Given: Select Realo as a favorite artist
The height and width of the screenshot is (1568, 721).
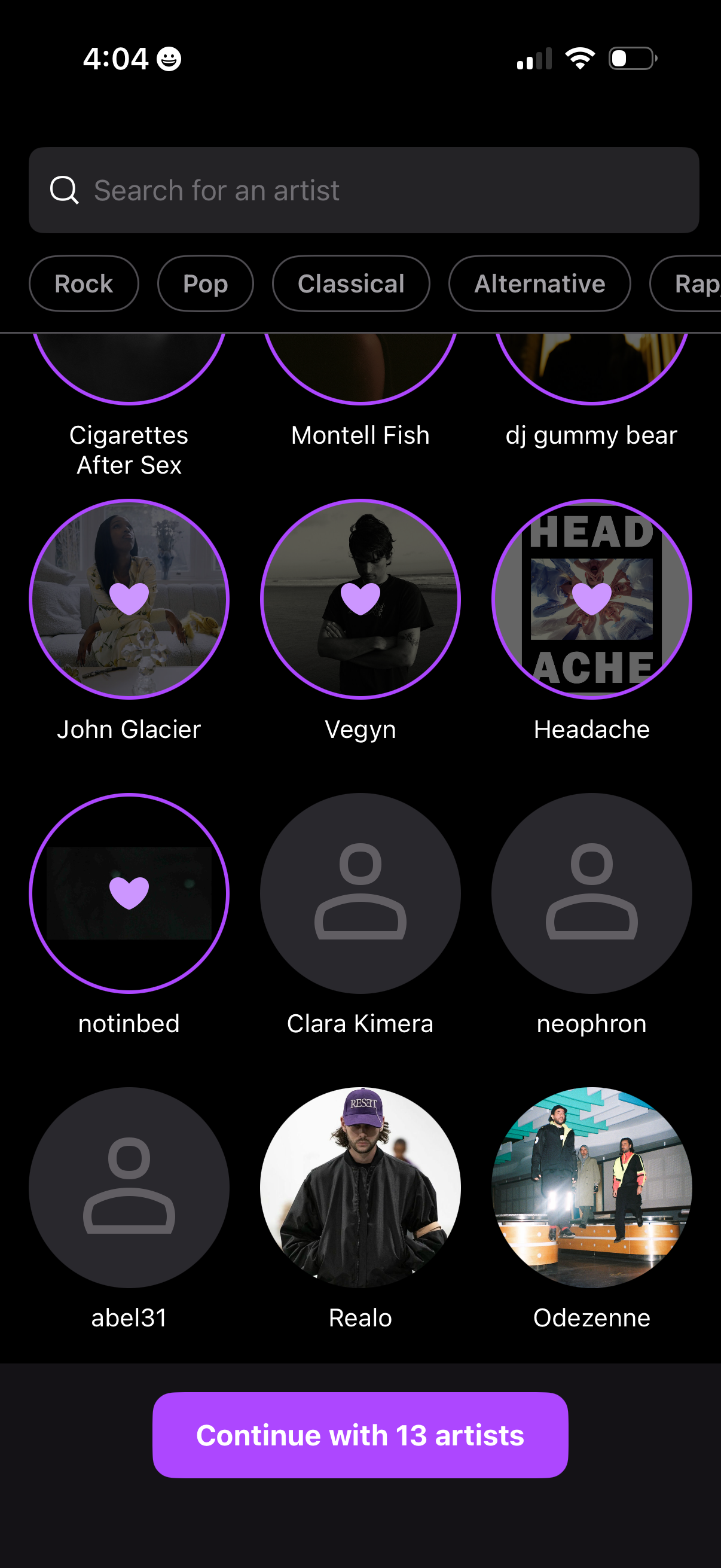Looking at the screenshot, I should pos(361,1186).
